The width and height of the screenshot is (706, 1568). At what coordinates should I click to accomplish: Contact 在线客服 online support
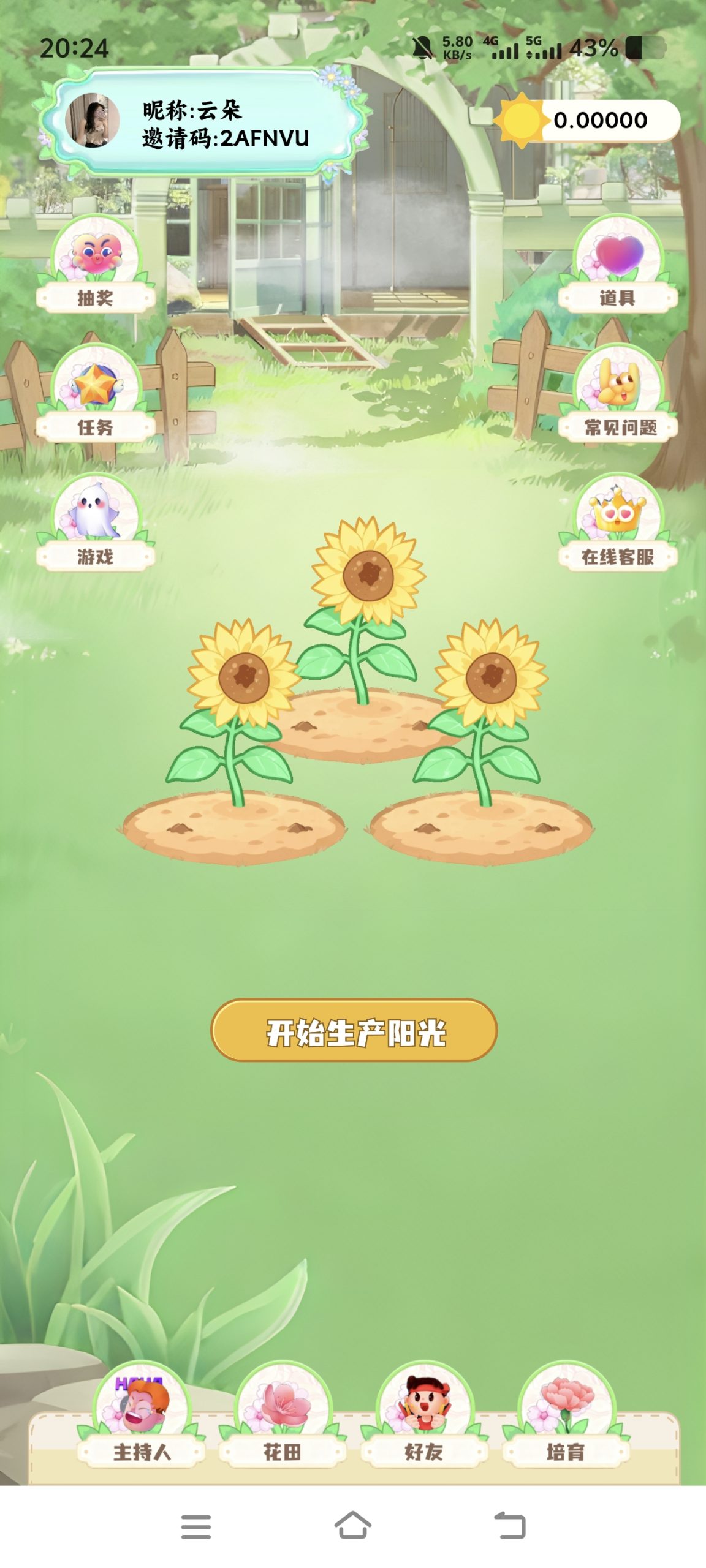(x=618, y=525)
